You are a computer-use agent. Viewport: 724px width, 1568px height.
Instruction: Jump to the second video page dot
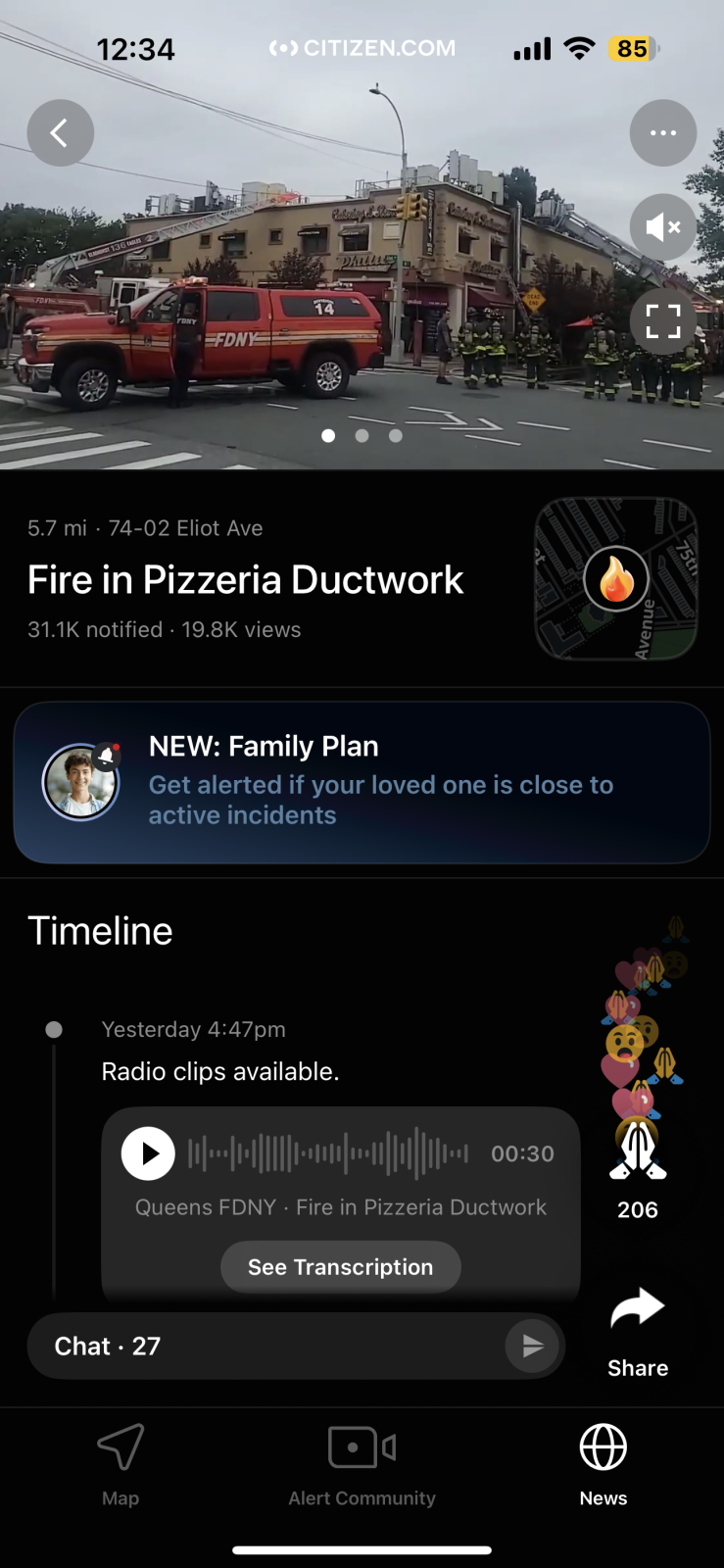tap(362, 435)
